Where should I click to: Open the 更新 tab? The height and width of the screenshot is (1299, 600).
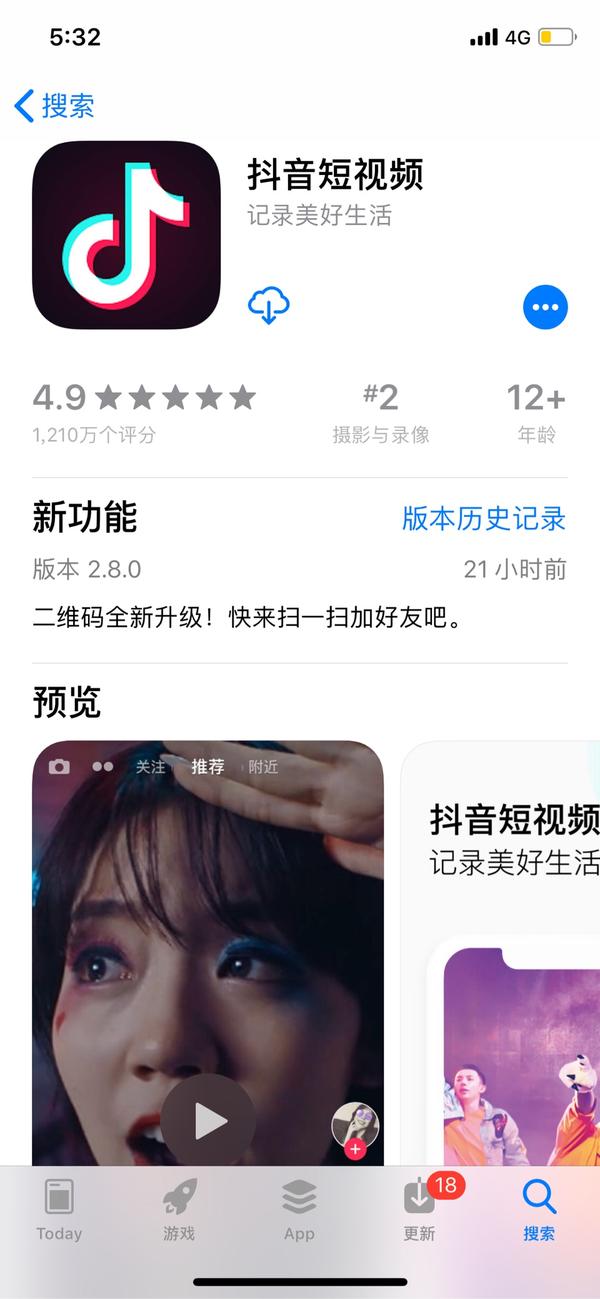421,1210
